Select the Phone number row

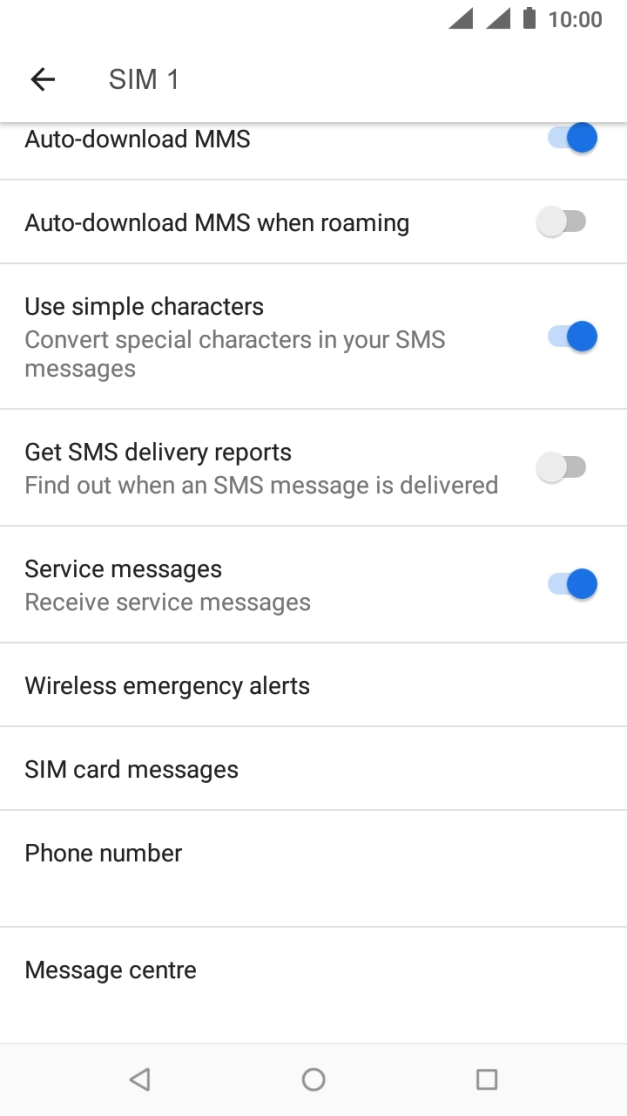pyautogui.click(x=103, y=854)
